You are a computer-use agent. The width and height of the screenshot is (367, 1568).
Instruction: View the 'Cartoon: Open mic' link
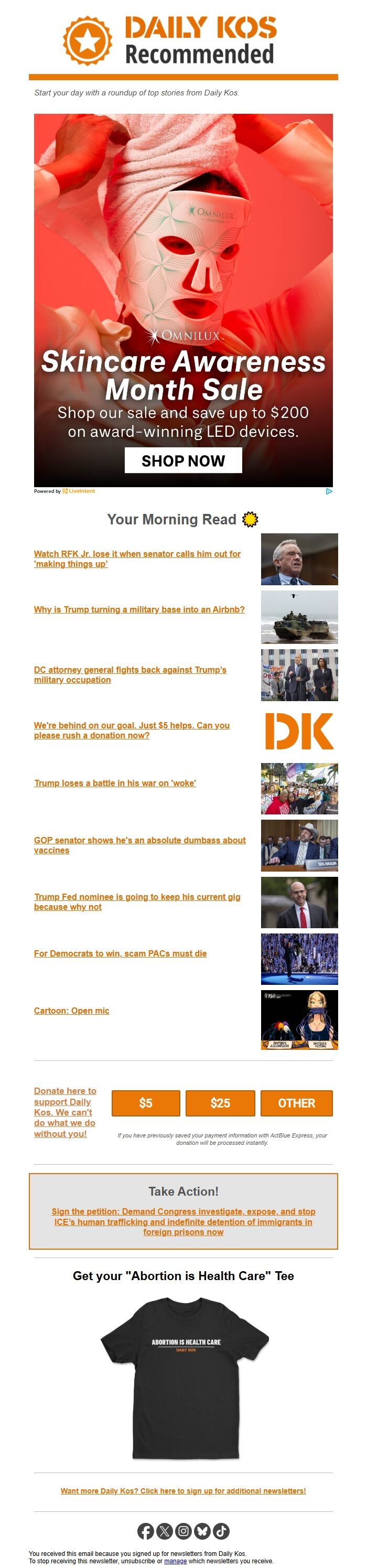coord(71,1010)
